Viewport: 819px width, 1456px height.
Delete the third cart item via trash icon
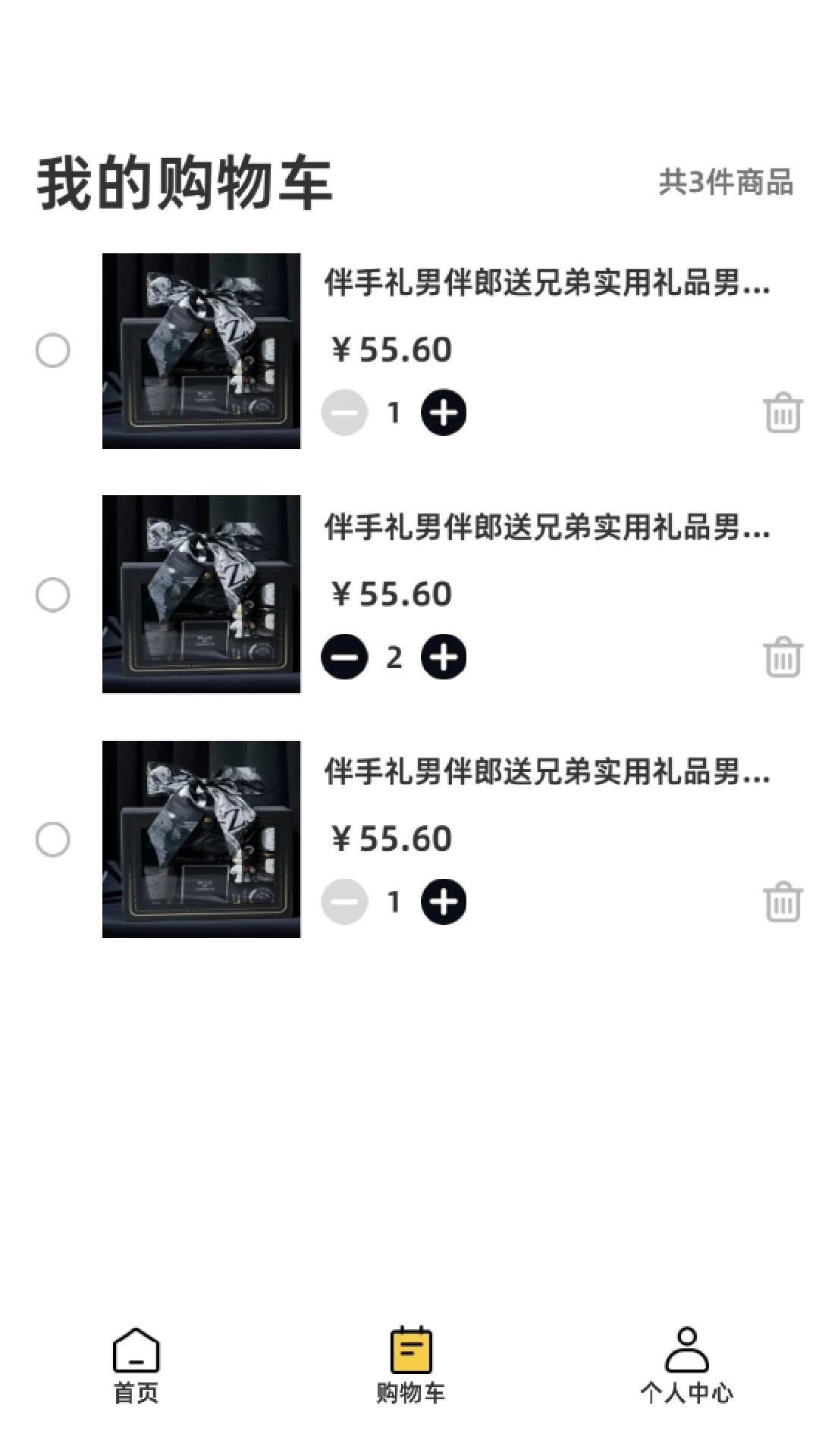(x=784, y=902)
